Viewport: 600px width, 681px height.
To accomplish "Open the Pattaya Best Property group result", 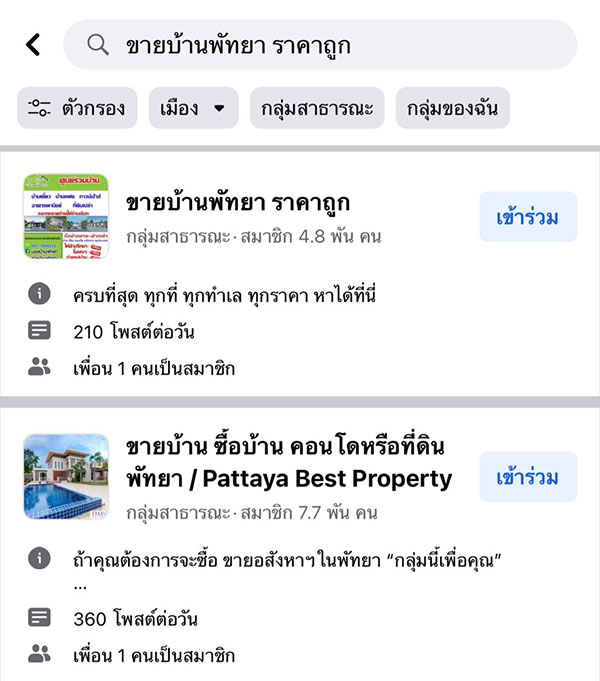I will (x=288, y=462).
